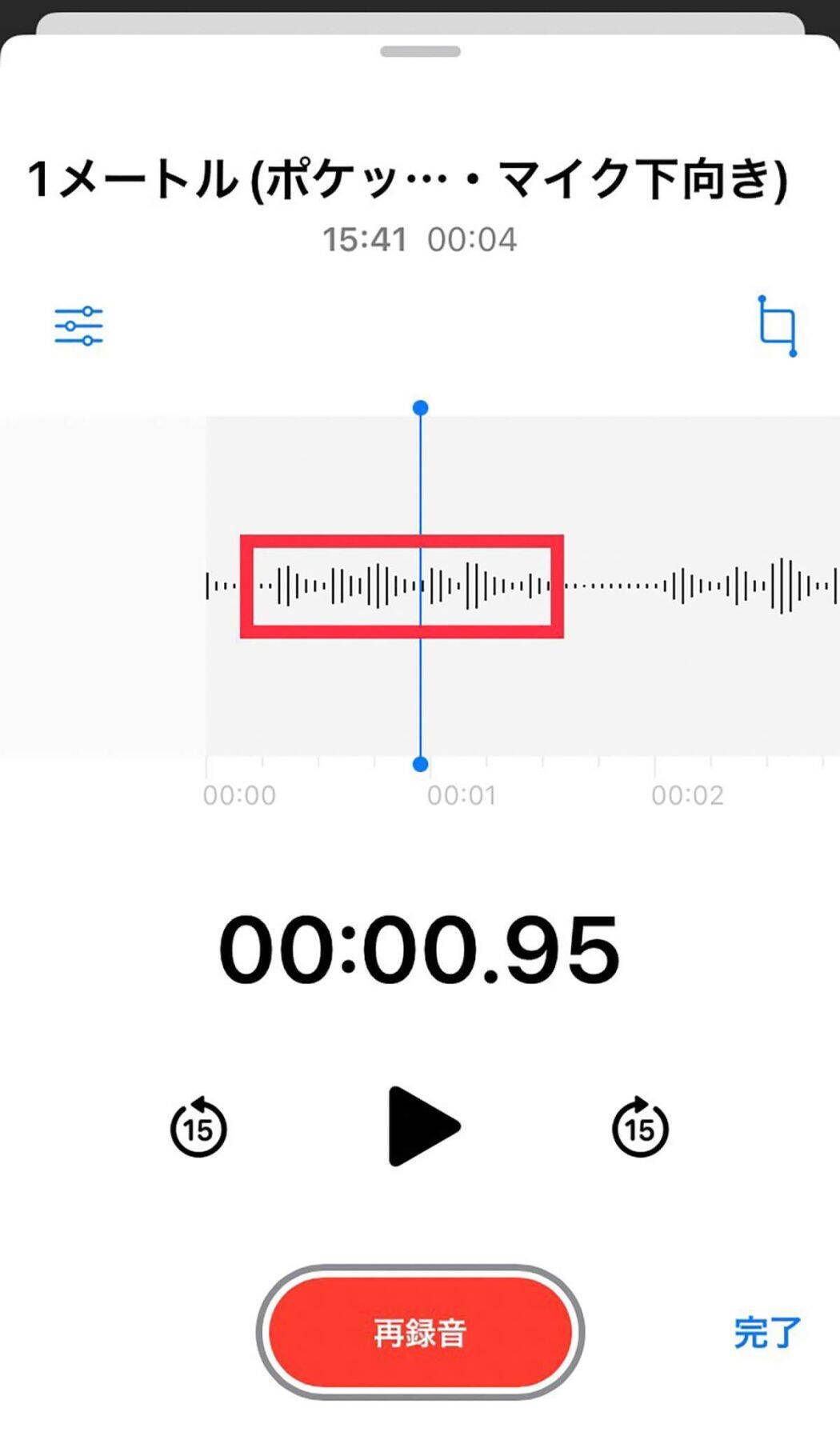Image resolution: width=840 pixels, height=1440 pixels.
Task: Play the recording
Action: coord(422,1126)
